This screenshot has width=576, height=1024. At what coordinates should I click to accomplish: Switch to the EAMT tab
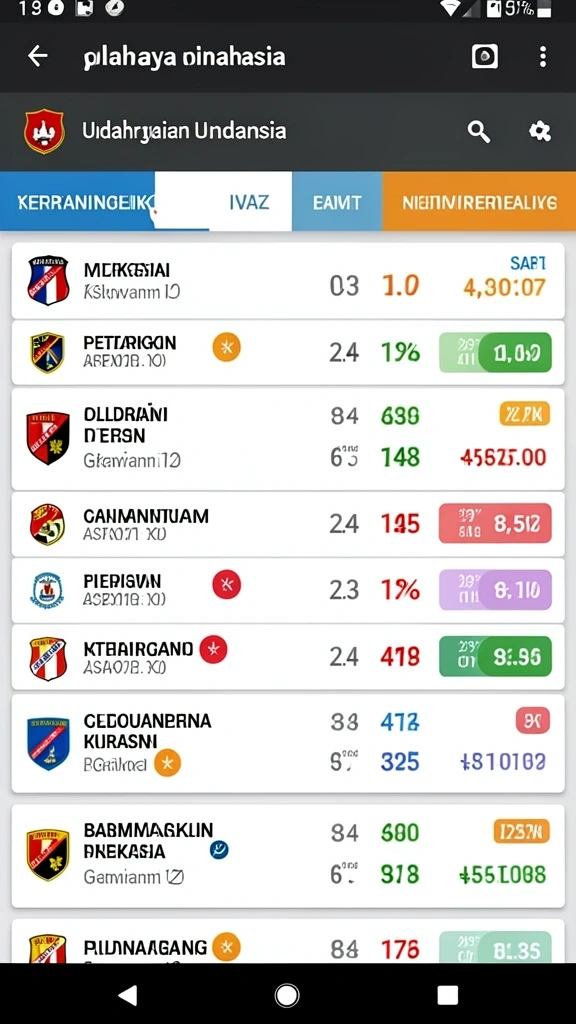(337, 202)
